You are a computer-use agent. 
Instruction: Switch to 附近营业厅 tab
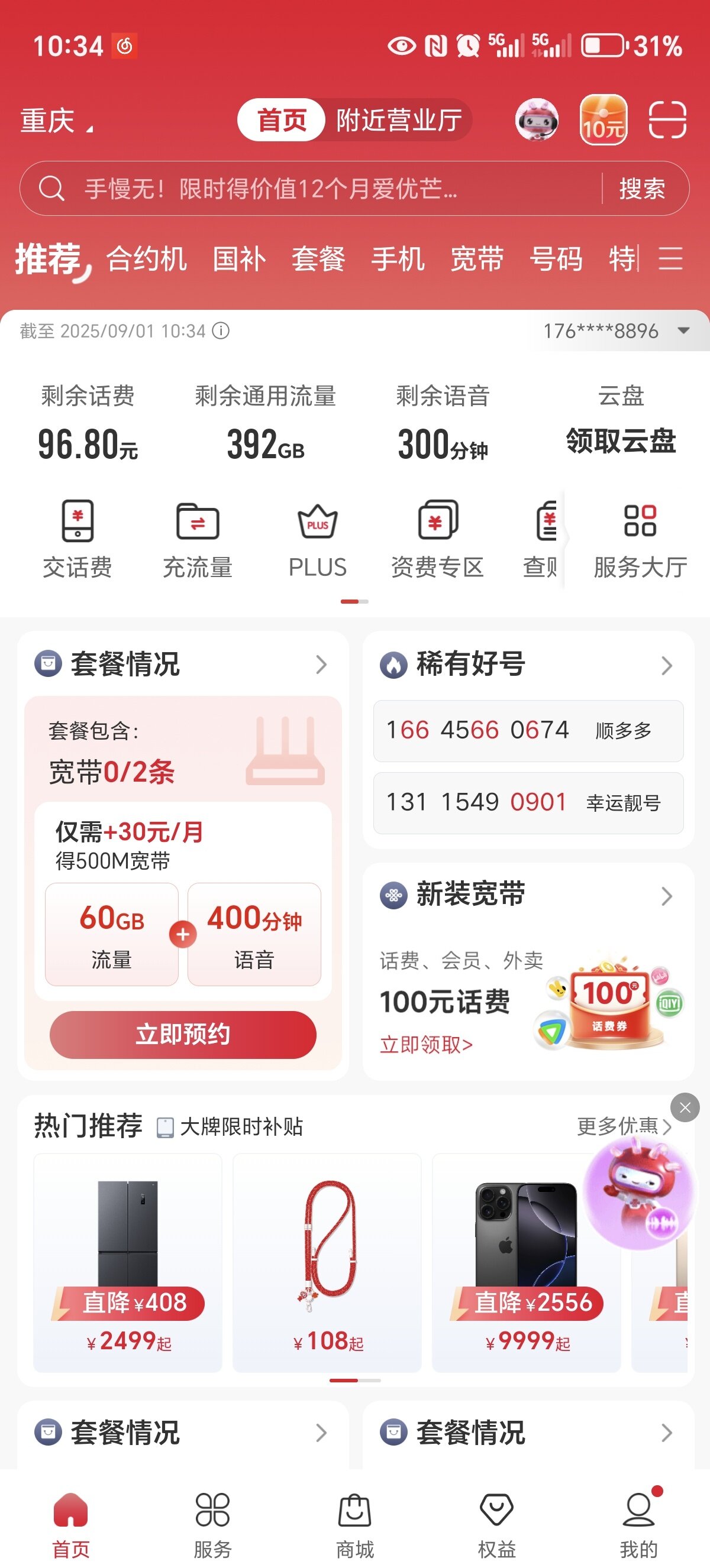(399, 120)
